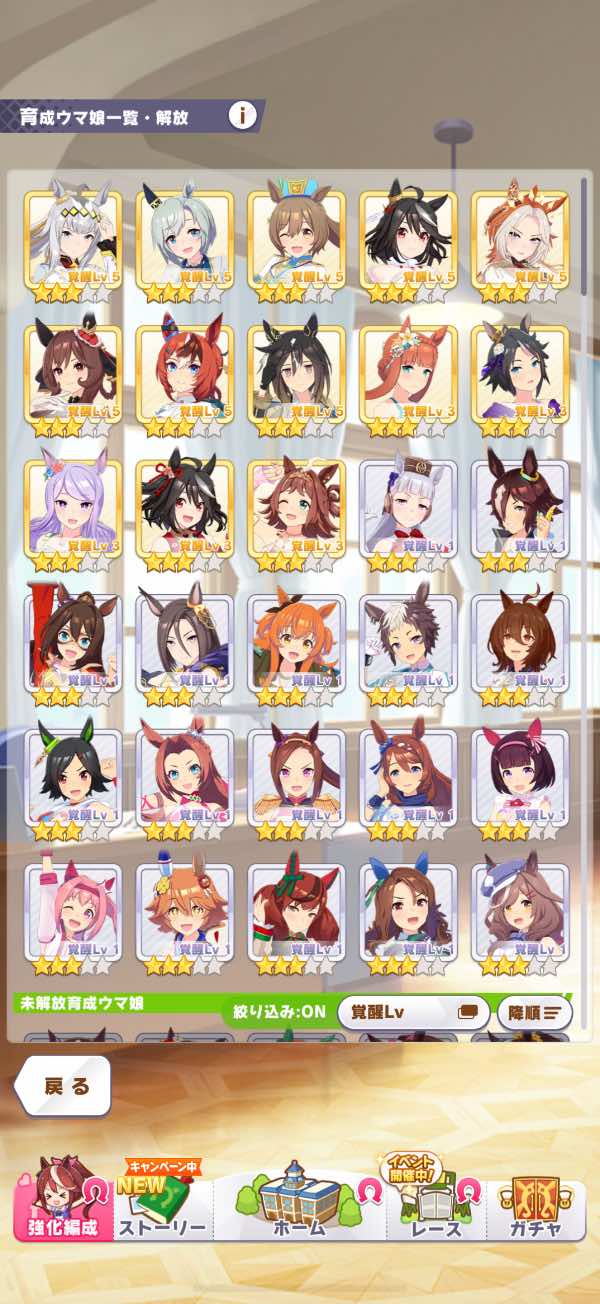Viewport: 600px width, 1304px height.
Task: Tap the 戻る back button
Action: [x=62, y=1086]
